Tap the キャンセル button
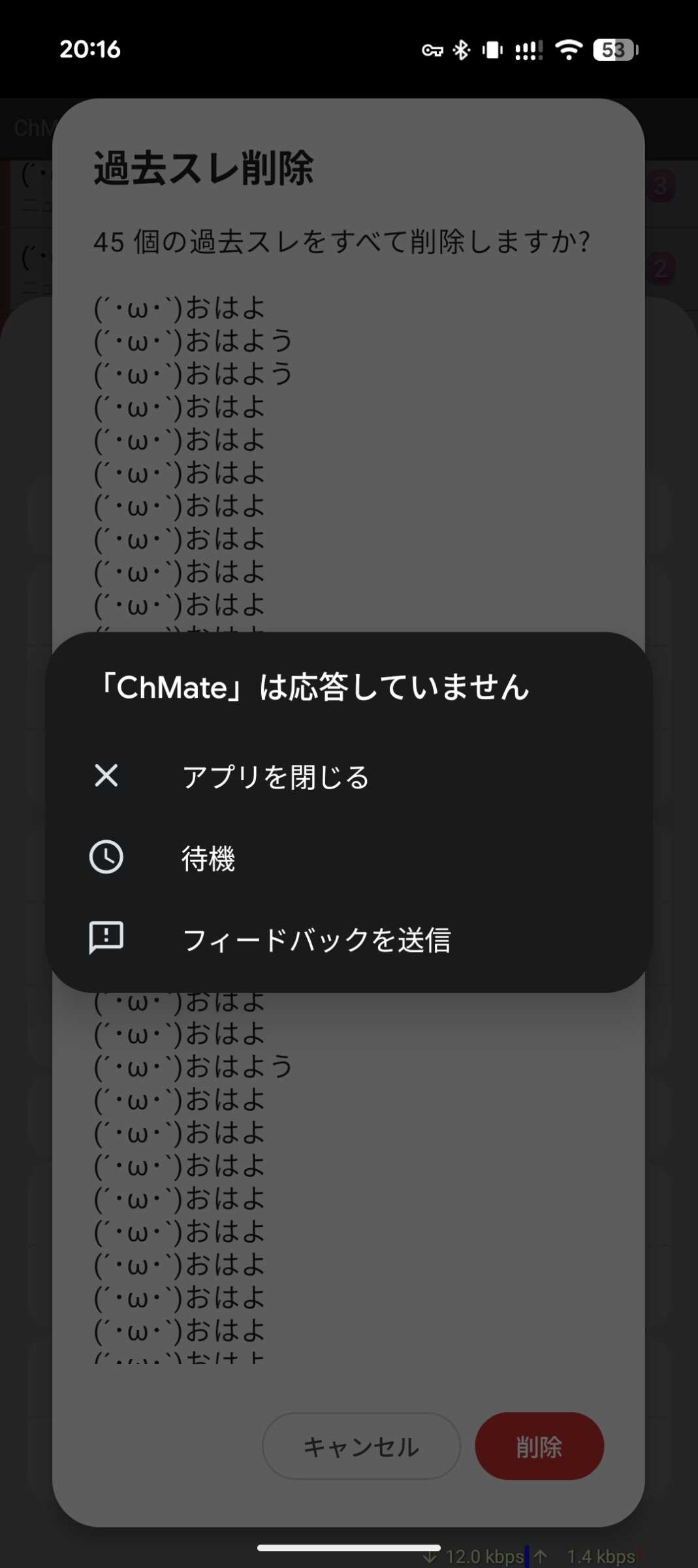Image resolution: width=698 pixels, height=1568 pixels. point(361,1446)
